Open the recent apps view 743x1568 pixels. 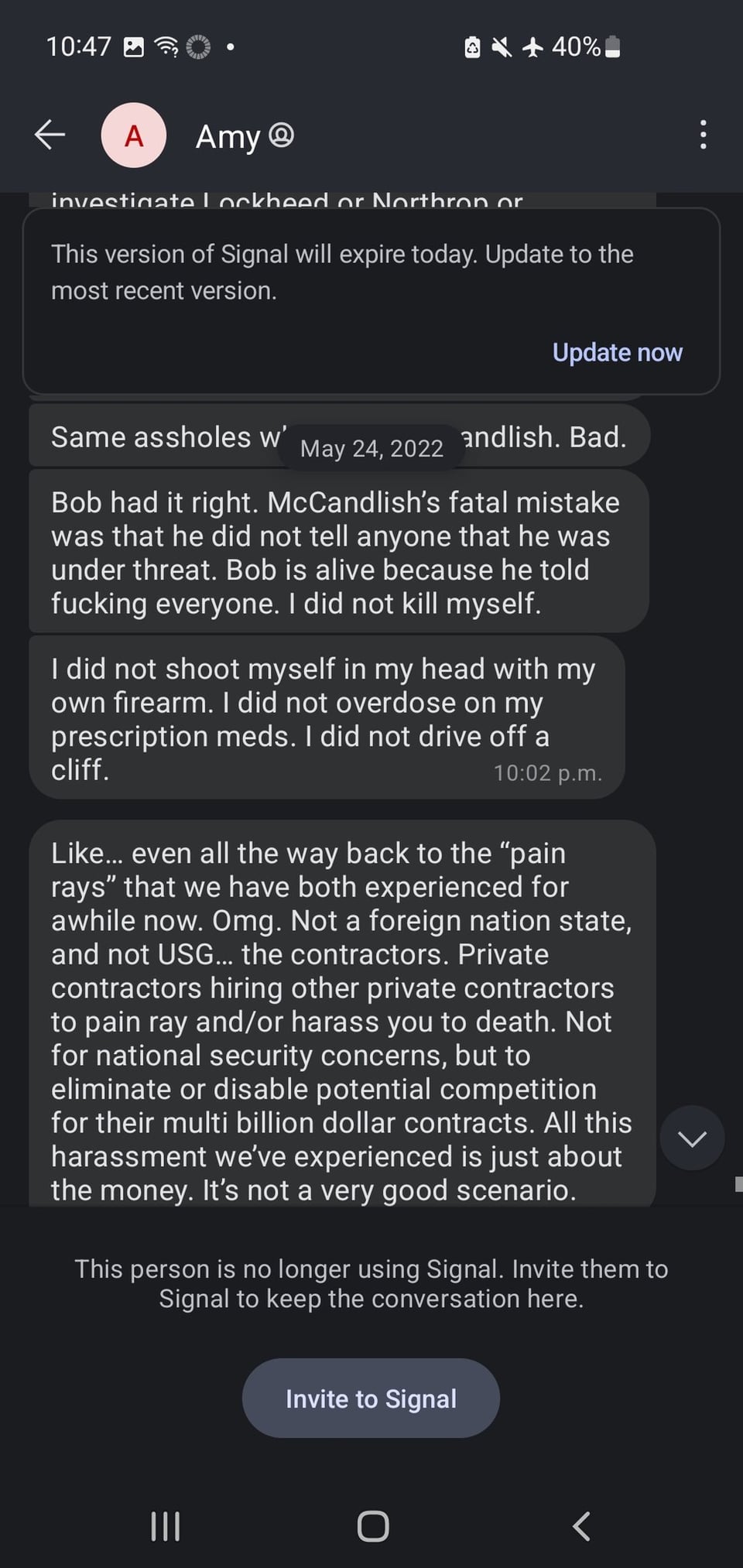pyautogui.click(x=165, y=1526)
